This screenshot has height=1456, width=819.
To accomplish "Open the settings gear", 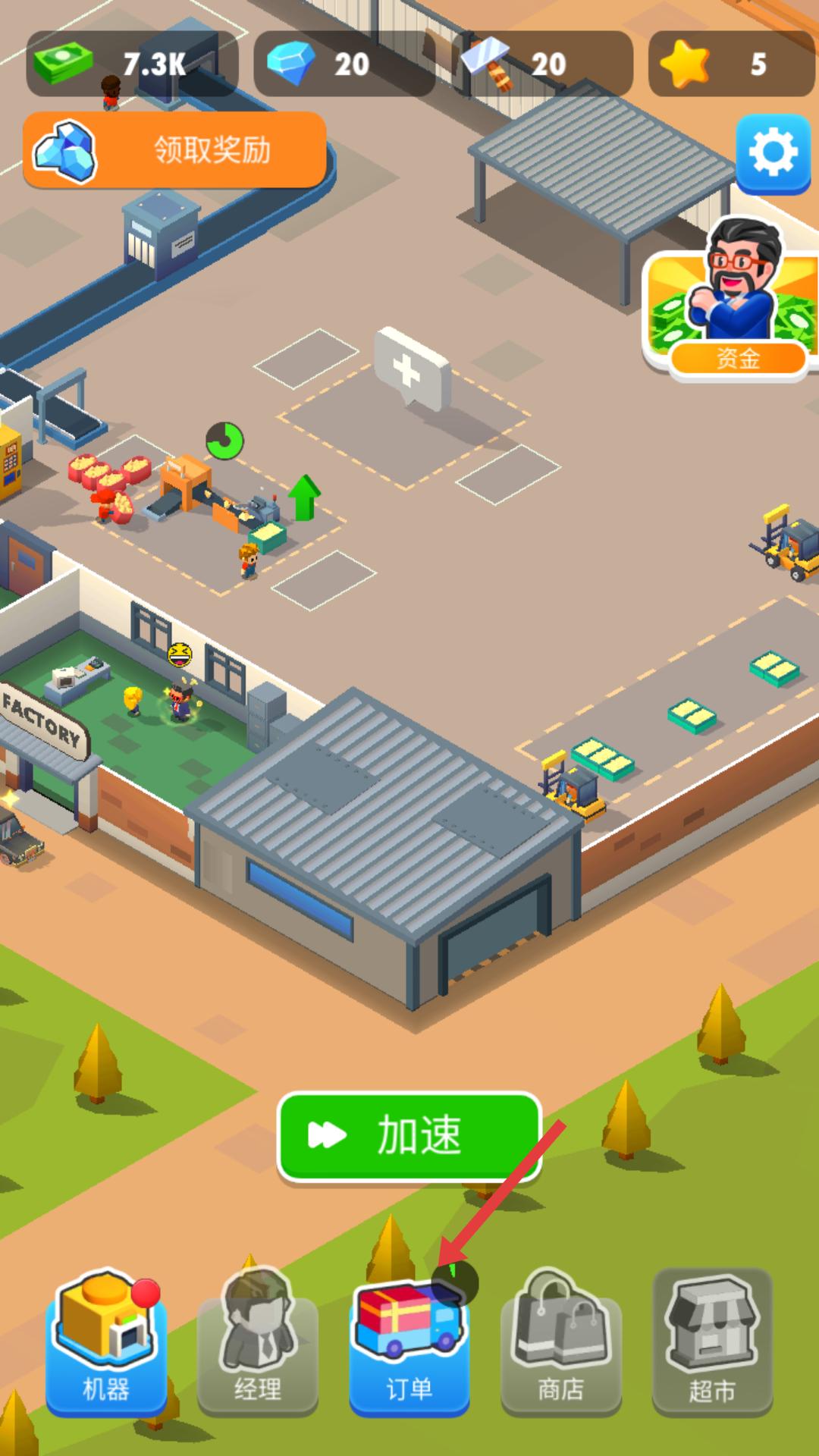I will point(772,153).
